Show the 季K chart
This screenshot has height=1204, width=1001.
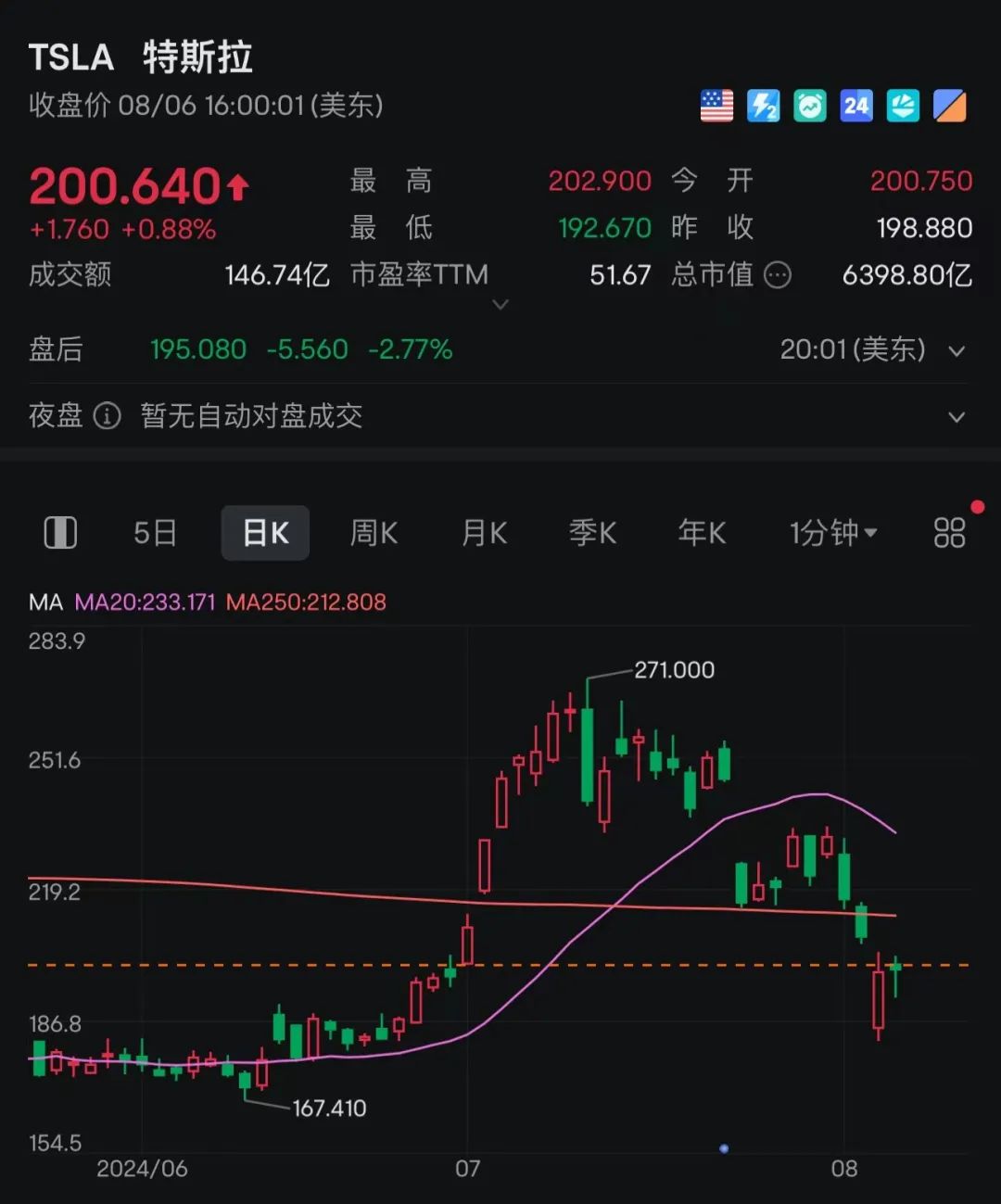[x=592, y=533]
